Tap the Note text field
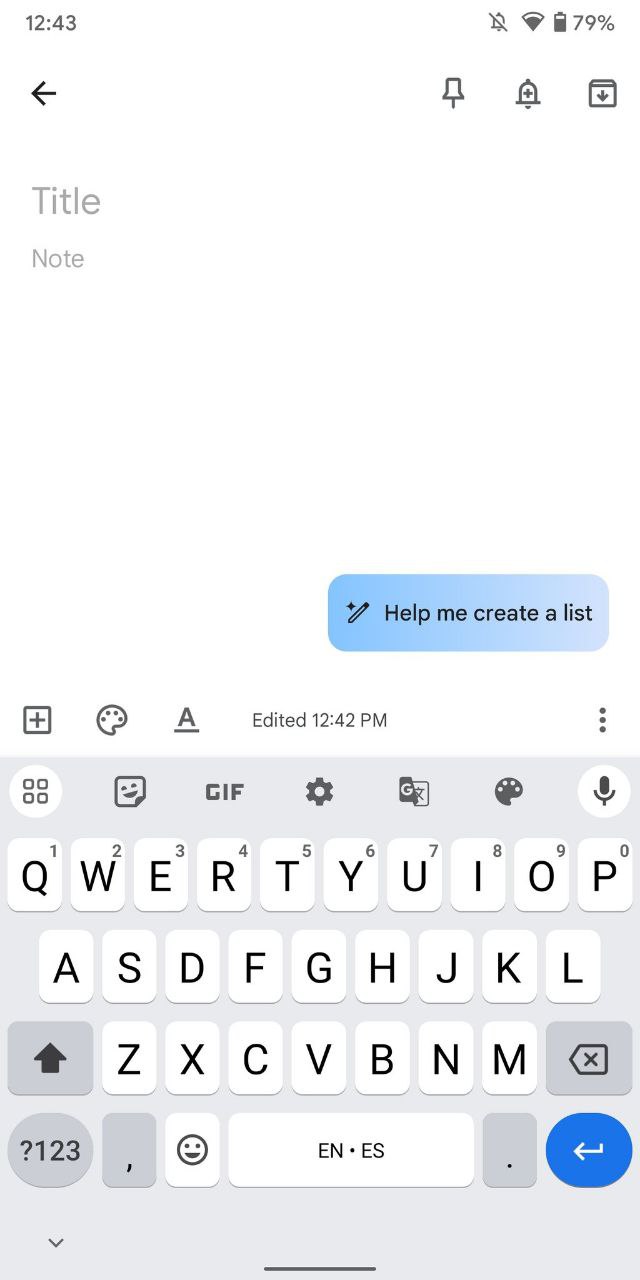The width and height of the screenshot is (640, 1280). (x=320, y=259)
